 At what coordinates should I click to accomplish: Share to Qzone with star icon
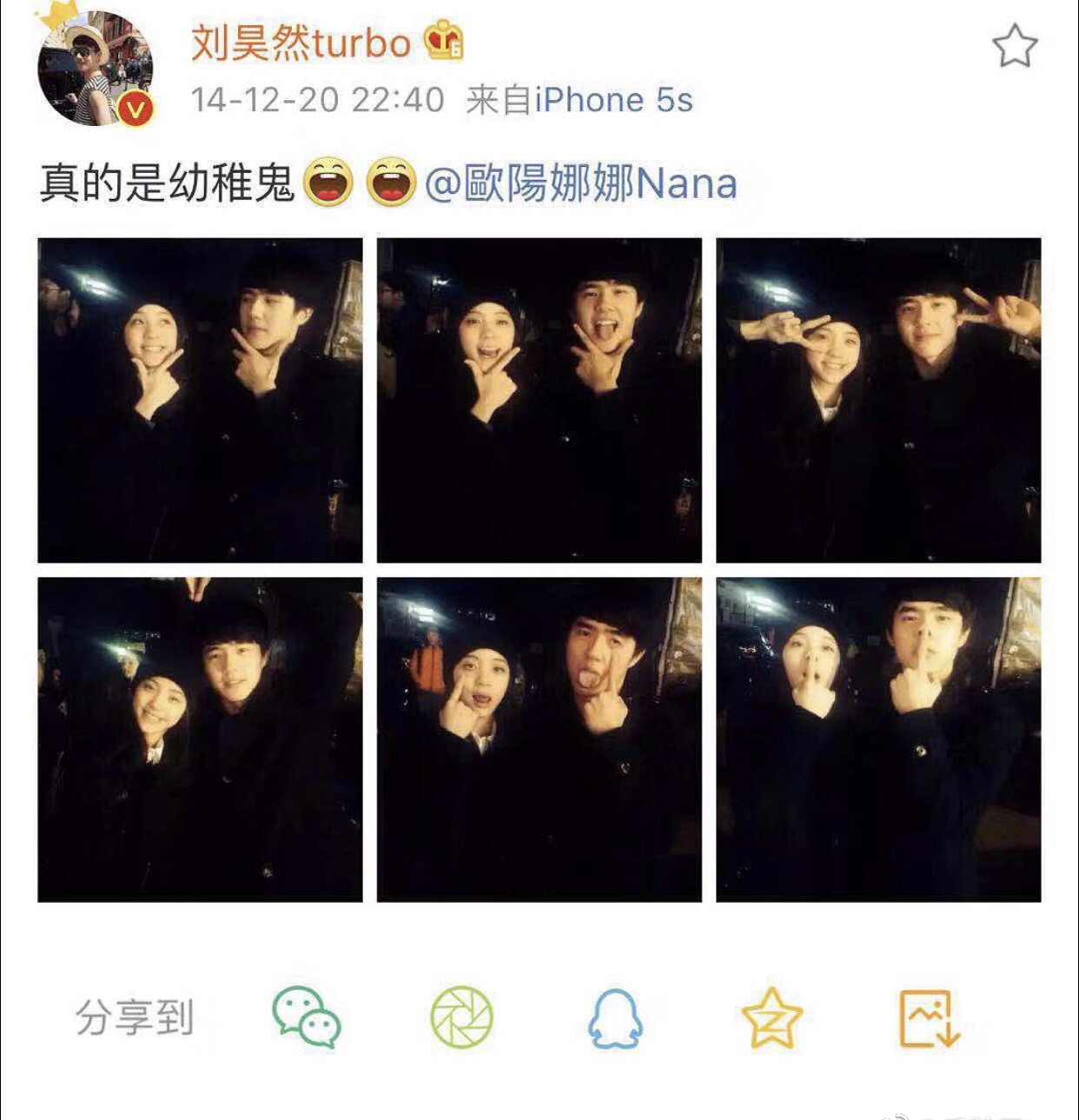click(x=771, y=1017)
